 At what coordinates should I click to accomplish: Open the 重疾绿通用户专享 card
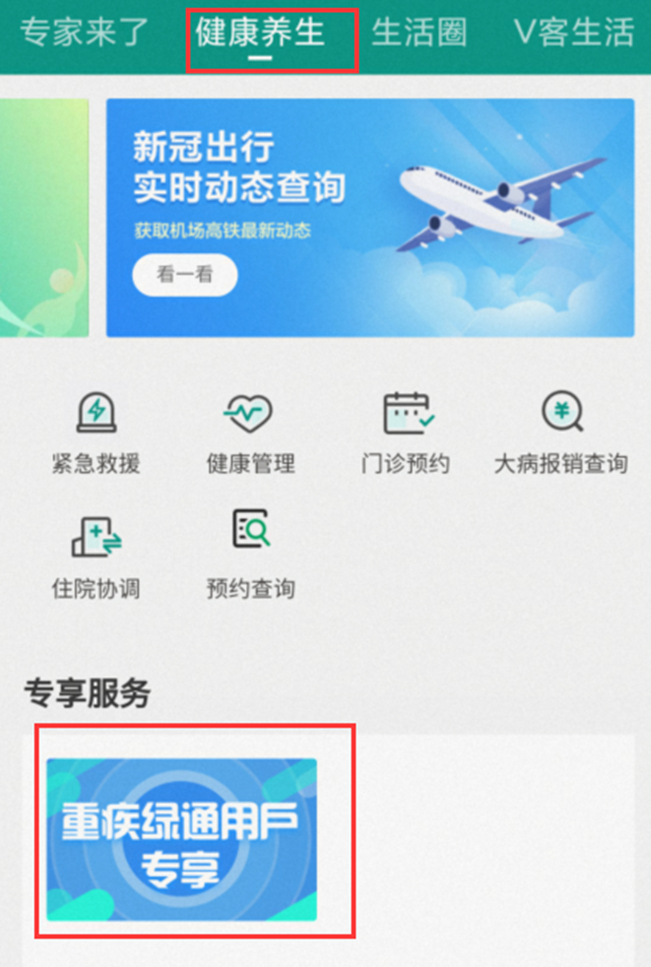coord(182,838)
